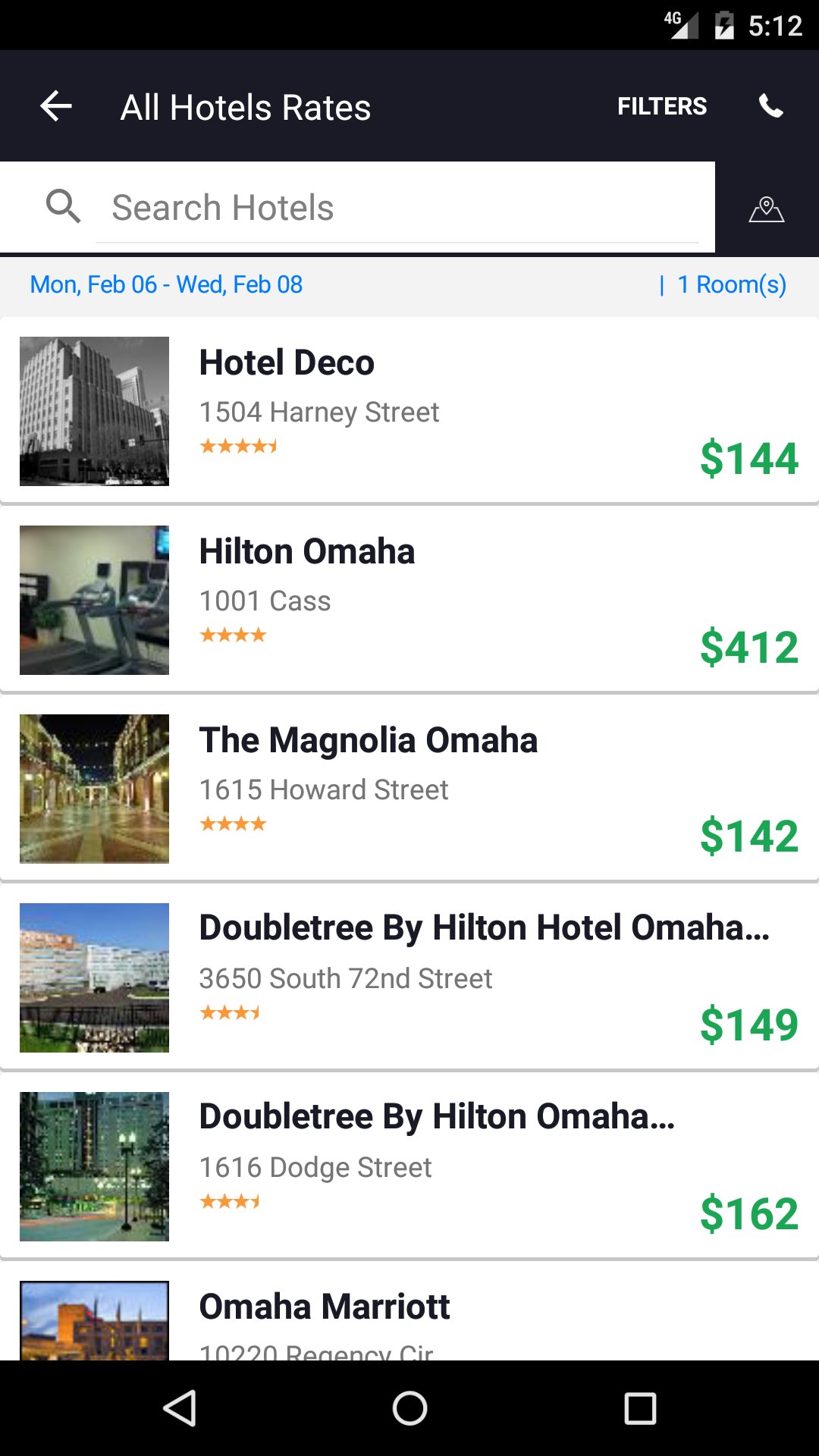This screenshot has width=819, height=1456.
Task: Open the recent apps overview
Action: (639, 1408)
